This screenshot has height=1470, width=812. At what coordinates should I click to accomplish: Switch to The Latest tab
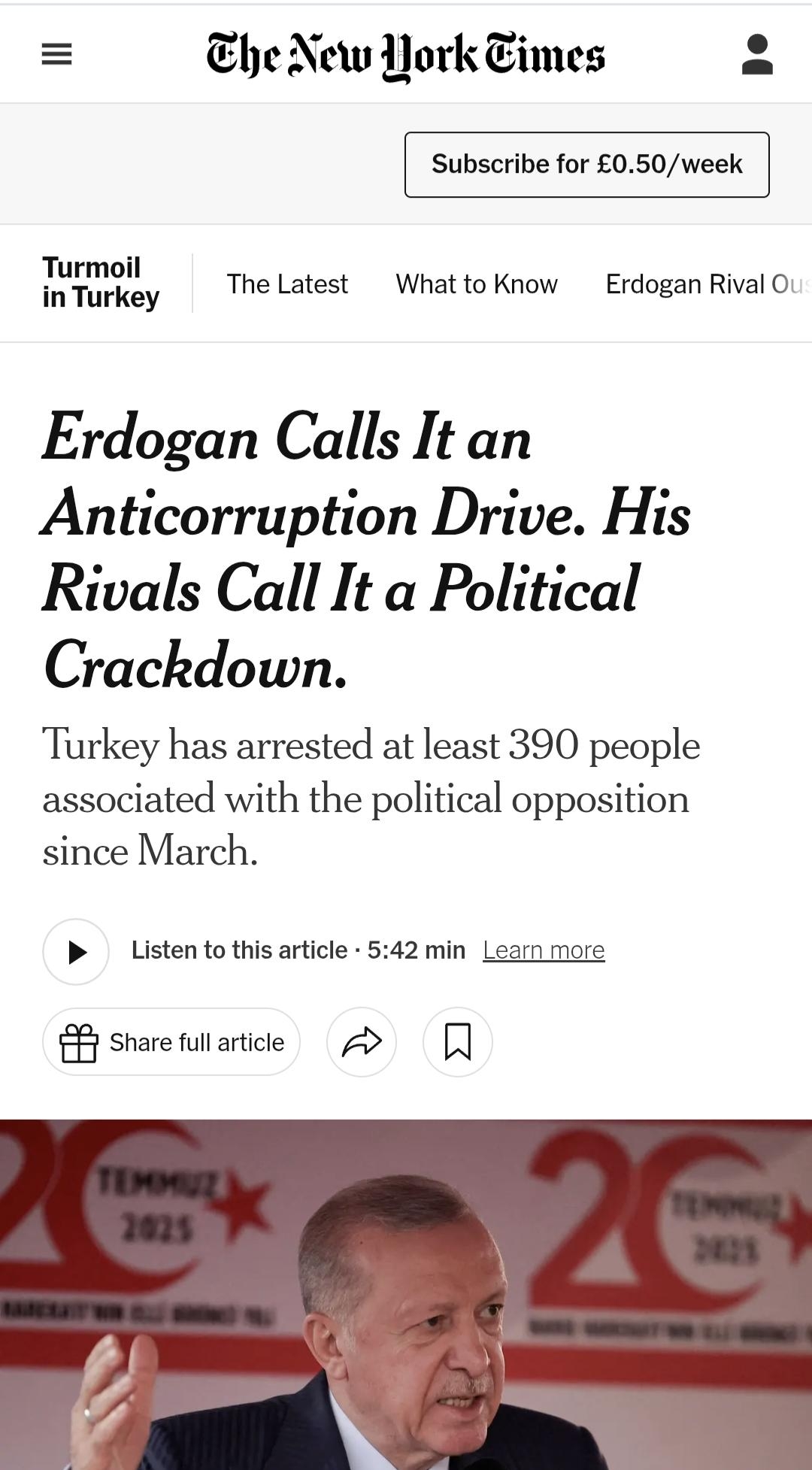(287, 284)
